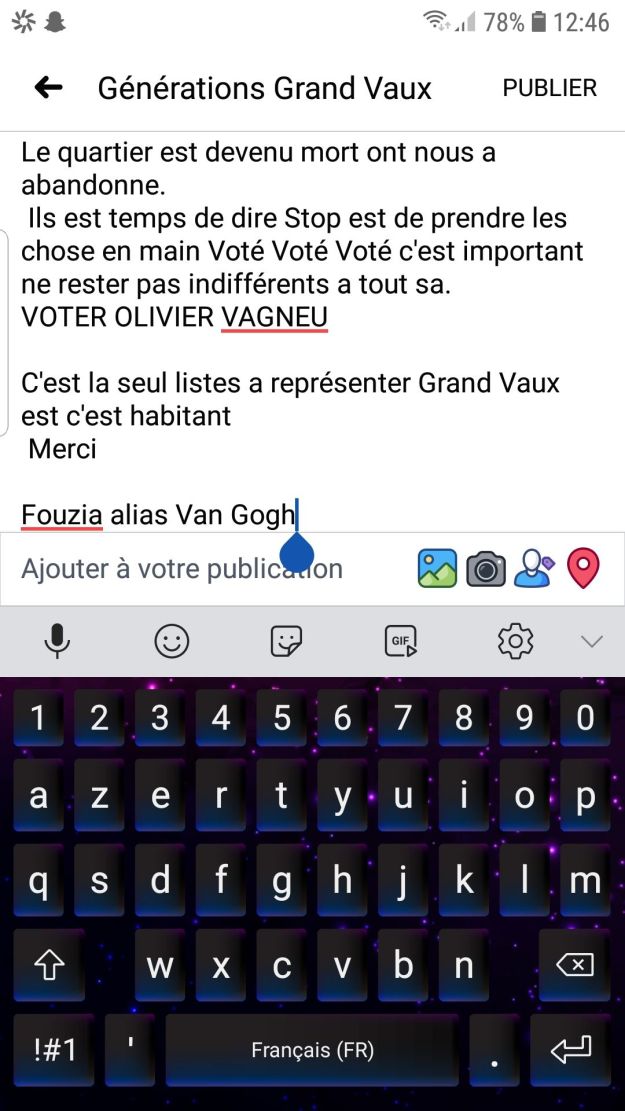Start voice input with the microphone

coord(58,641)
